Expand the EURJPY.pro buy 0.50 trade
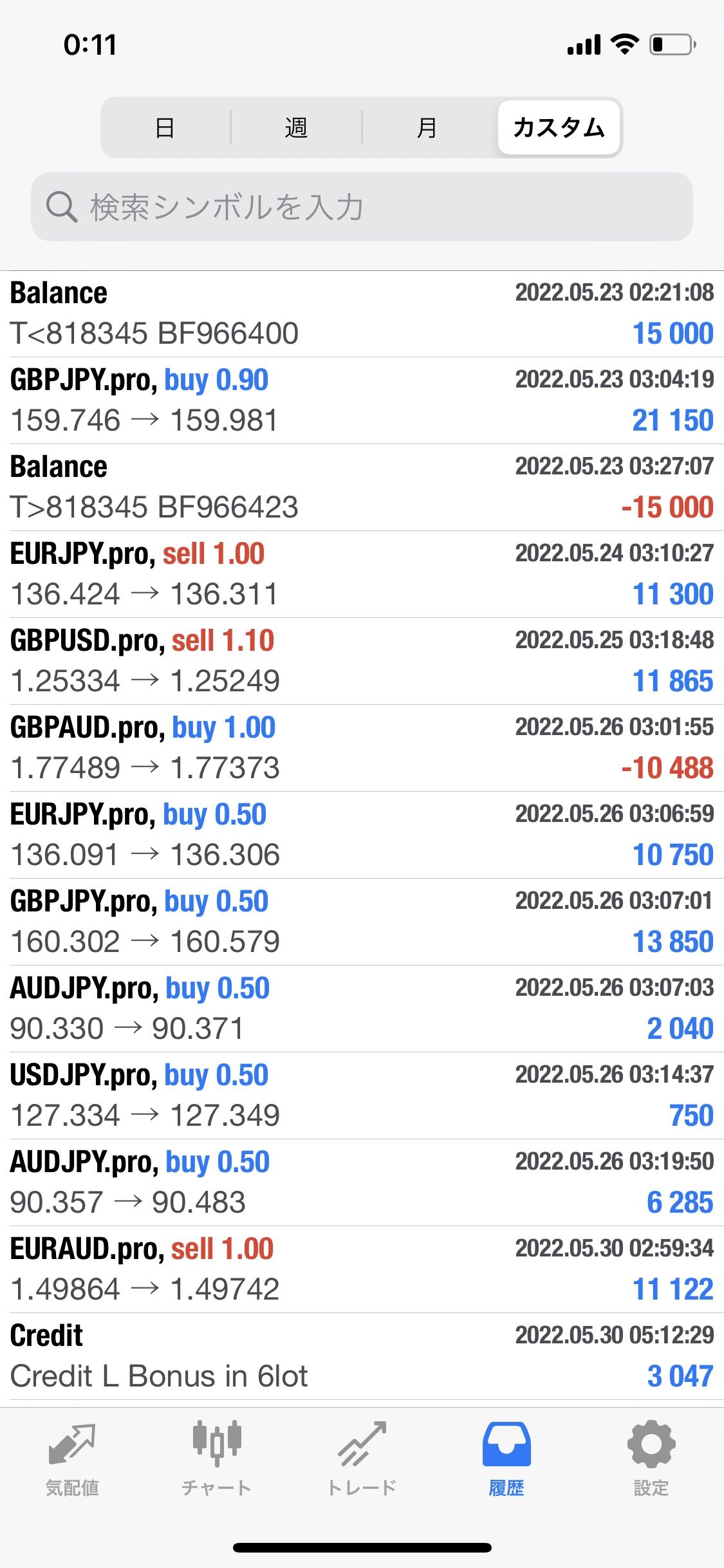This screenshot has height=1568, width=724. (x=362, y=835)
